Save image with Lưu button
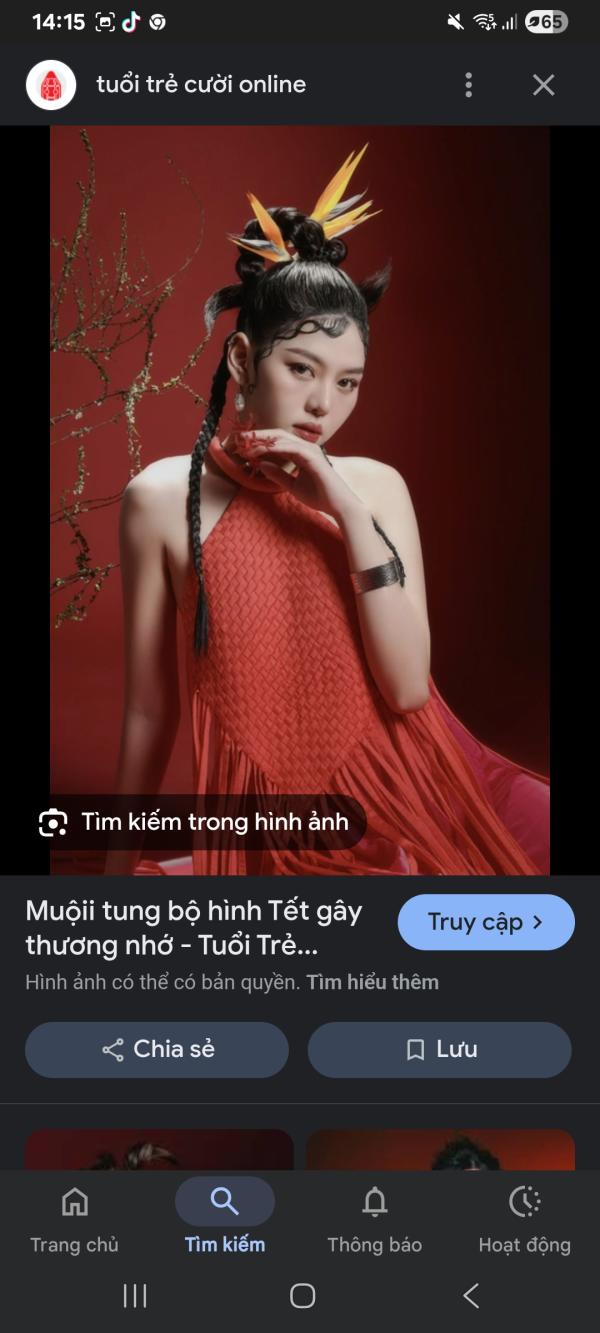600x1333 pixels. [x=440, y=1049]
